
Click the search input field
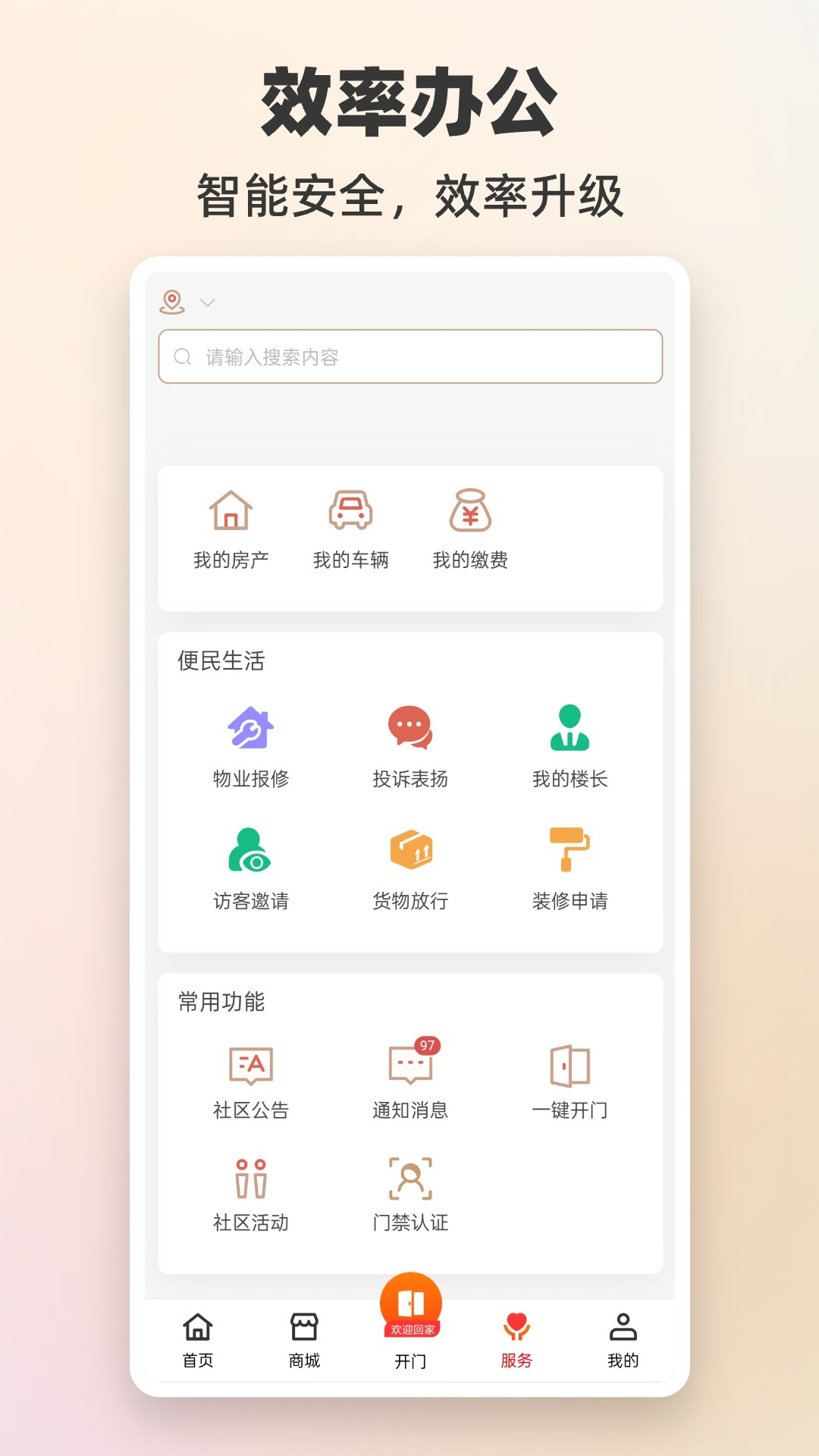click(x=409, y=356)
